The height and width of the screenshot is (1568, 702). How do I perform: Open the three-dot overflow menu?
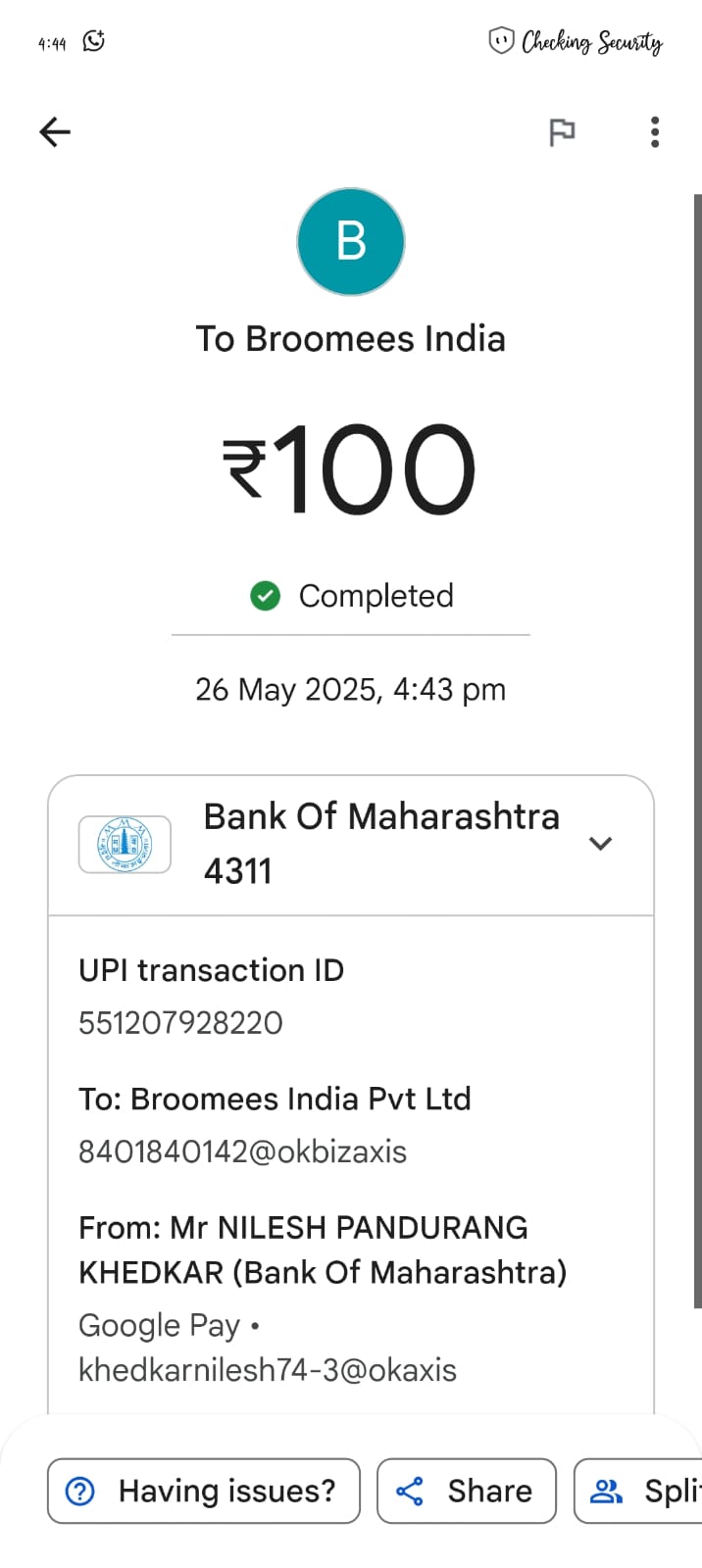[x=655, y=132]
